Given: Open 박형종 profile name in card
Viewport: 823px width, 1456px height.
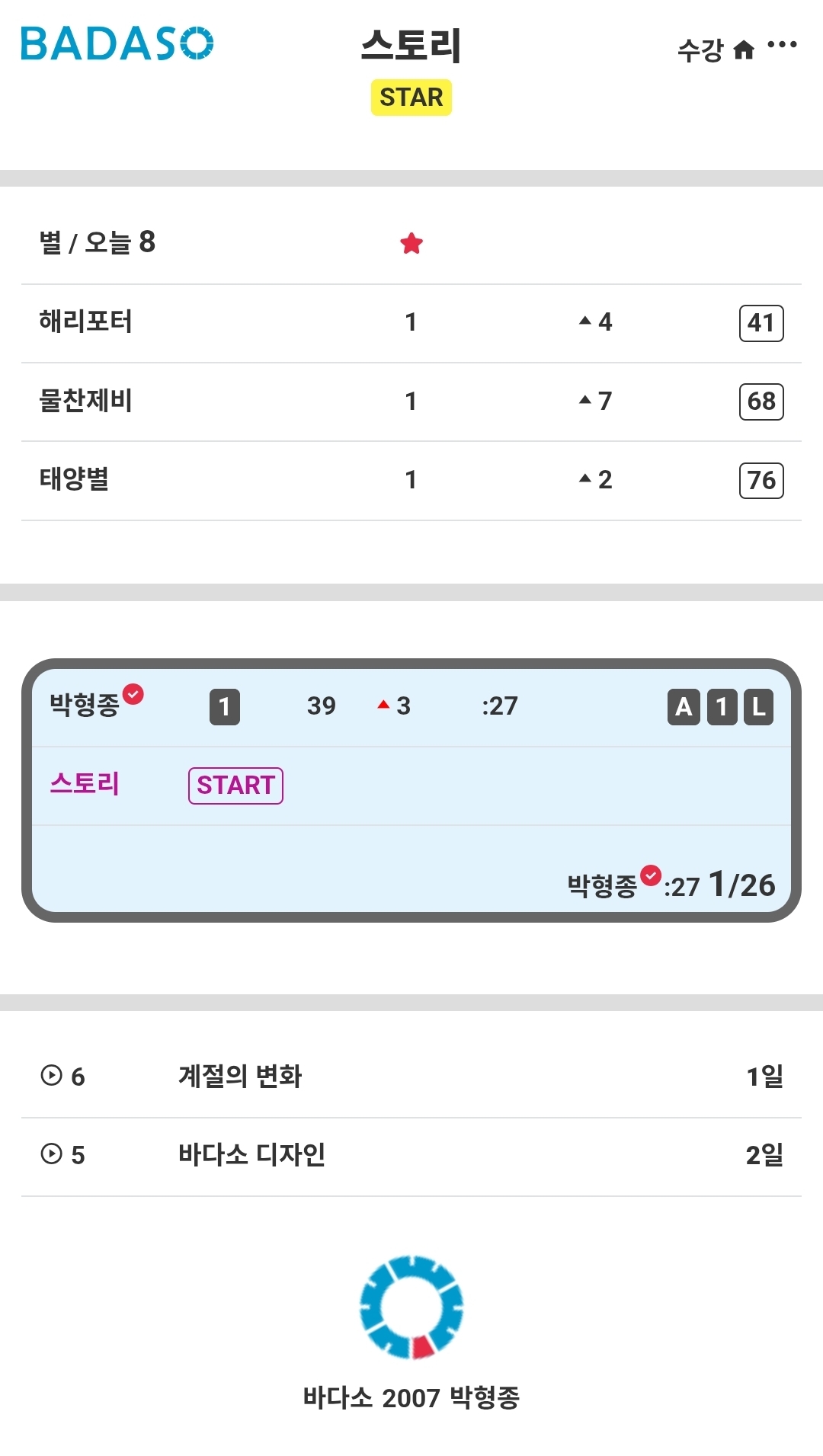Looking at the screenshot, I should 85,705.
